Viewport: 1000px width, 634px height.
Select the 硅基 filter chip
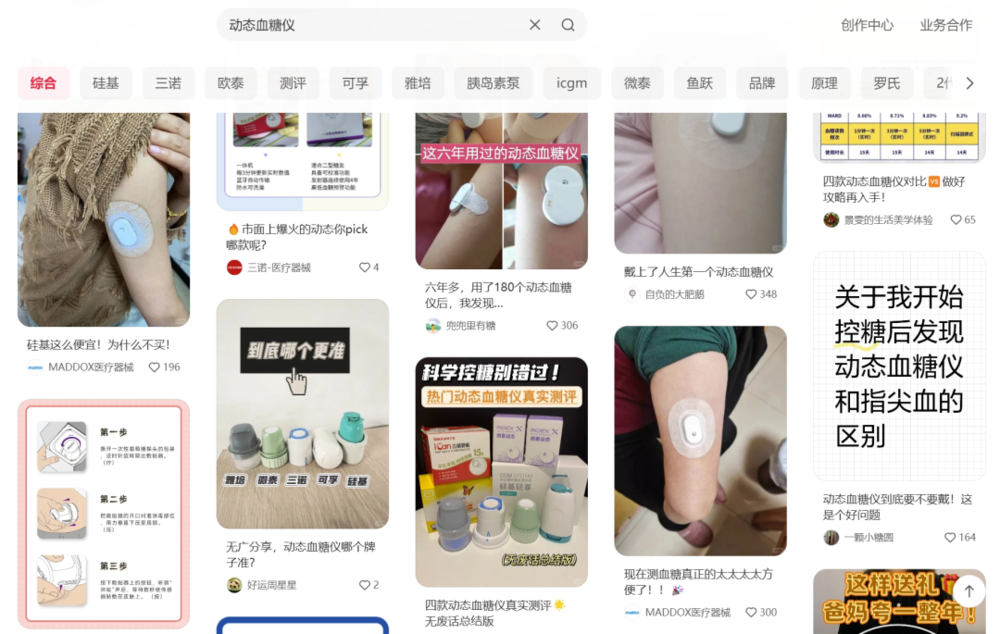pos(106,83)
